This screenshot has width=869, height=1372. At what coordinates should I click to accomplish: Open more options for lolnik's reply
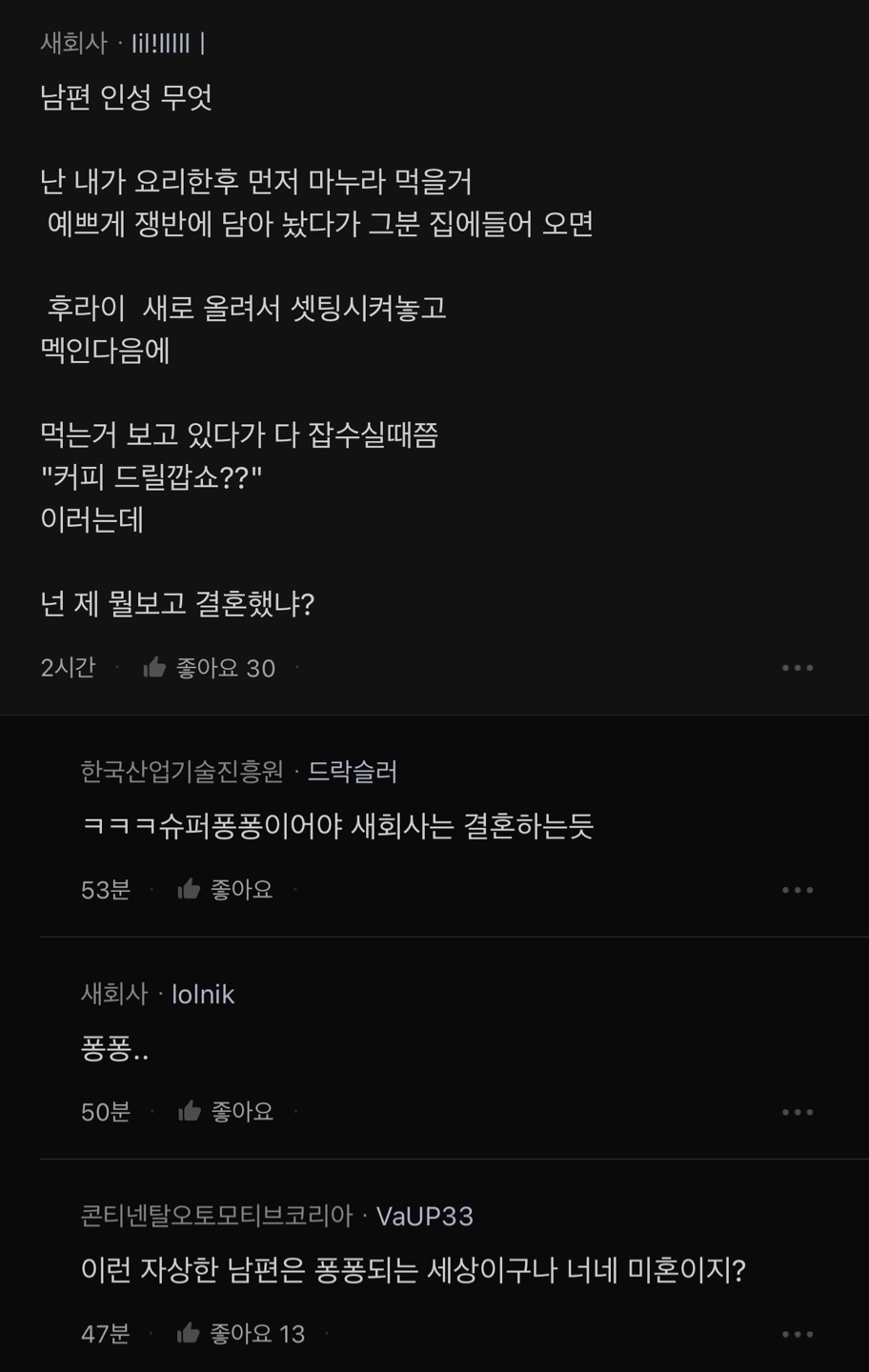click(797, 1112)
